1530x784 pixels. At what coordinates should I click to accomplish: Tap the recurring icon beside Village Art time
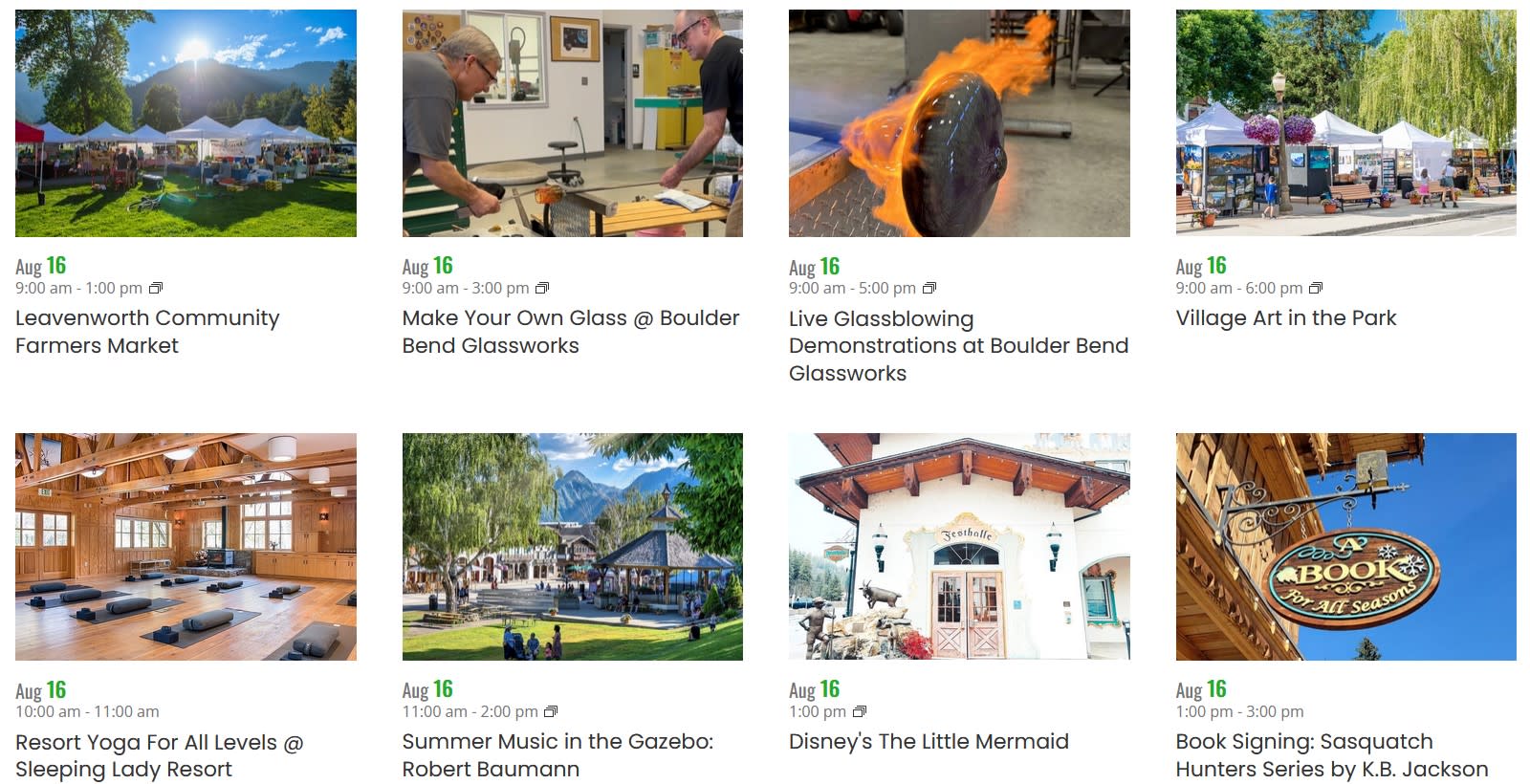pos(1316,288)
